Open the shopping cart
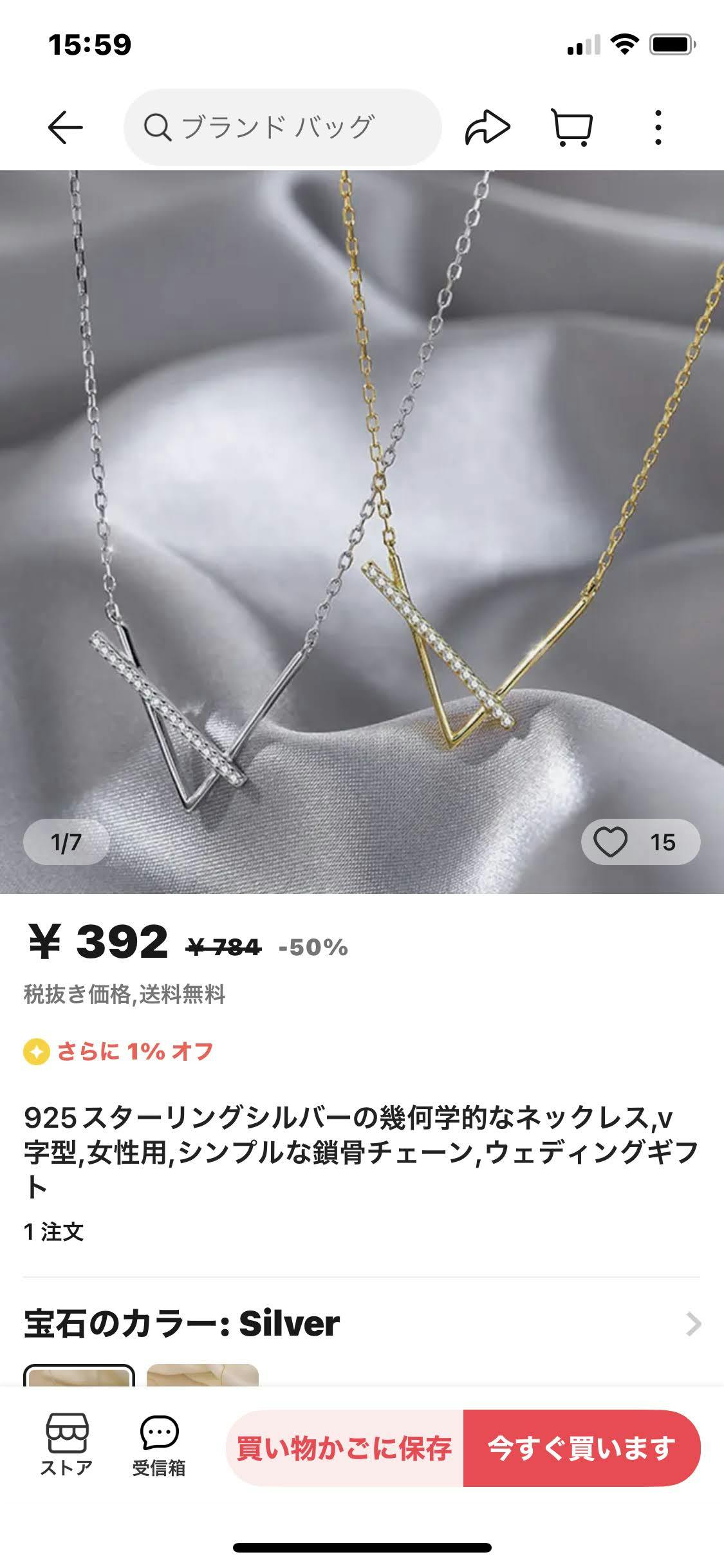The height and width of the screenshot is (1568, 724). click(x=572, y=127)
